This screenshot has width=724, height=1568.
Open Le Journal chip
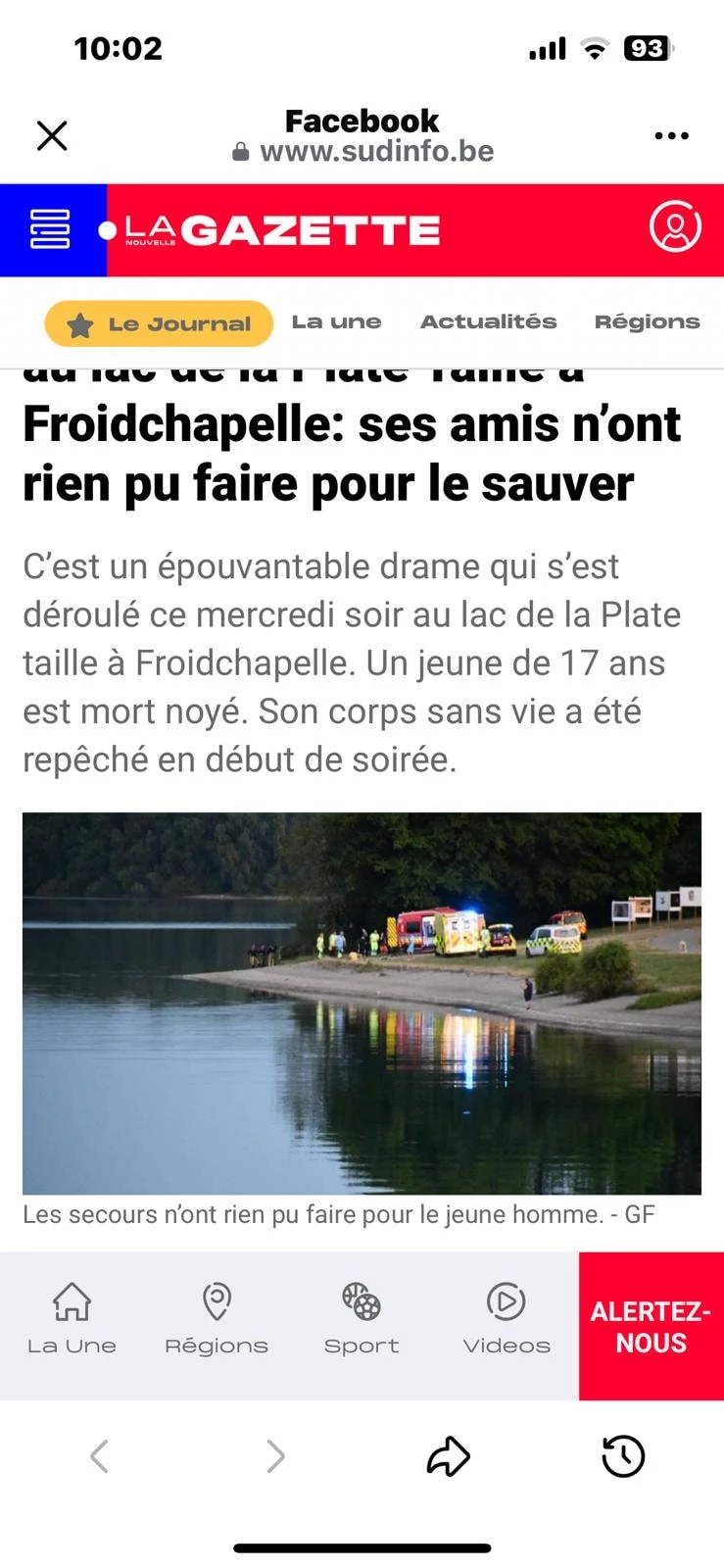pos(159,323)
